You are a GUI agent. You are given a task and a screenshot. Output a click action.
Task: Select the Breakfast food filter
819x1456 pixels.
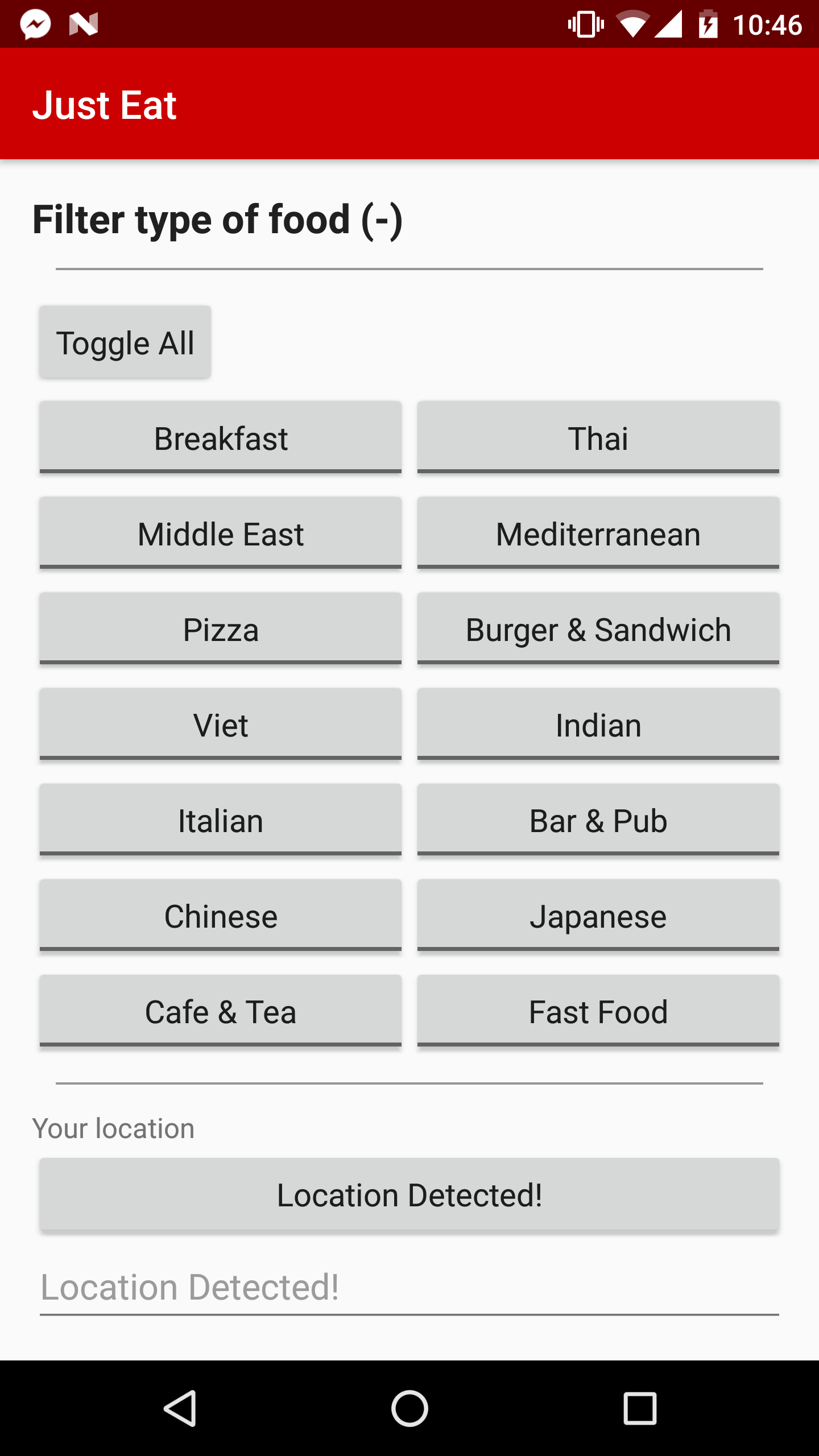tap(221, 438)
